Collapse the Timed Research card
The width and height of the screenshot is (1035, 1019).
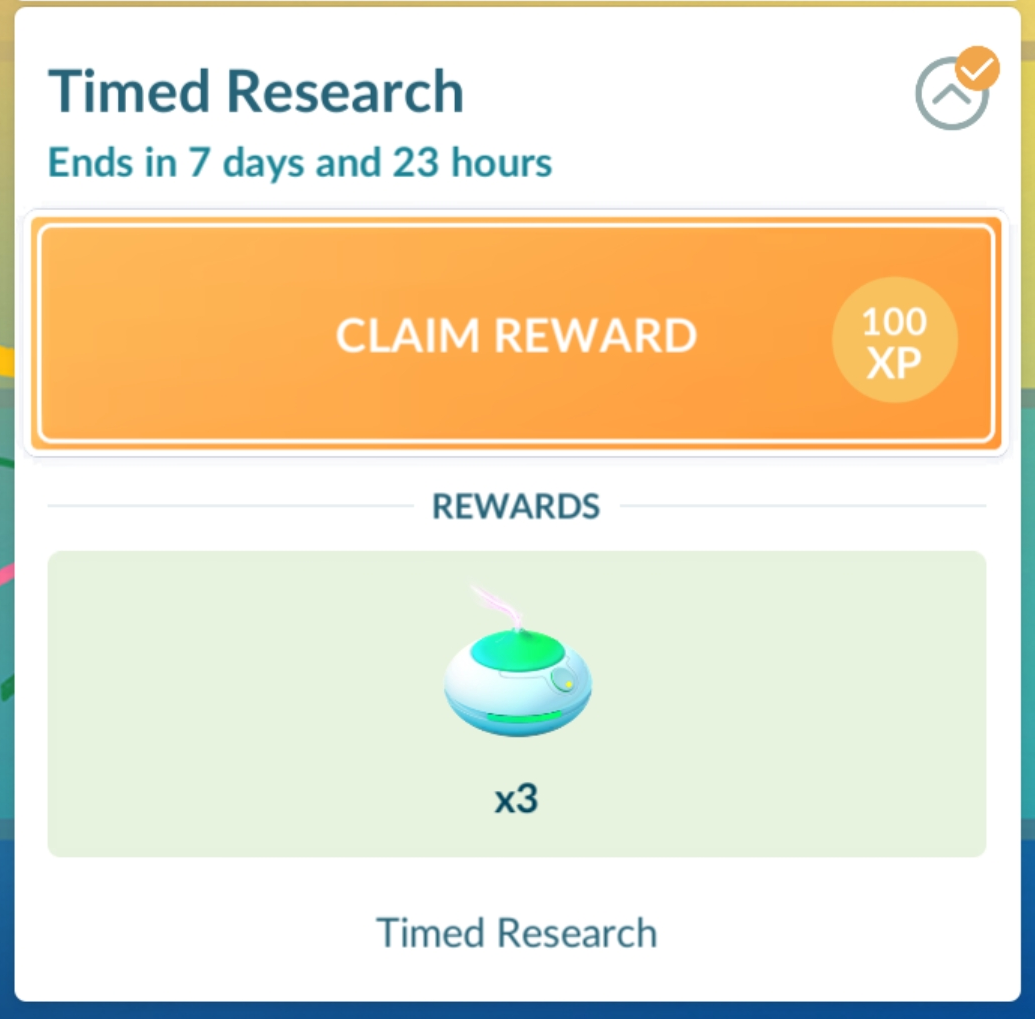click(x=951, y=92)
